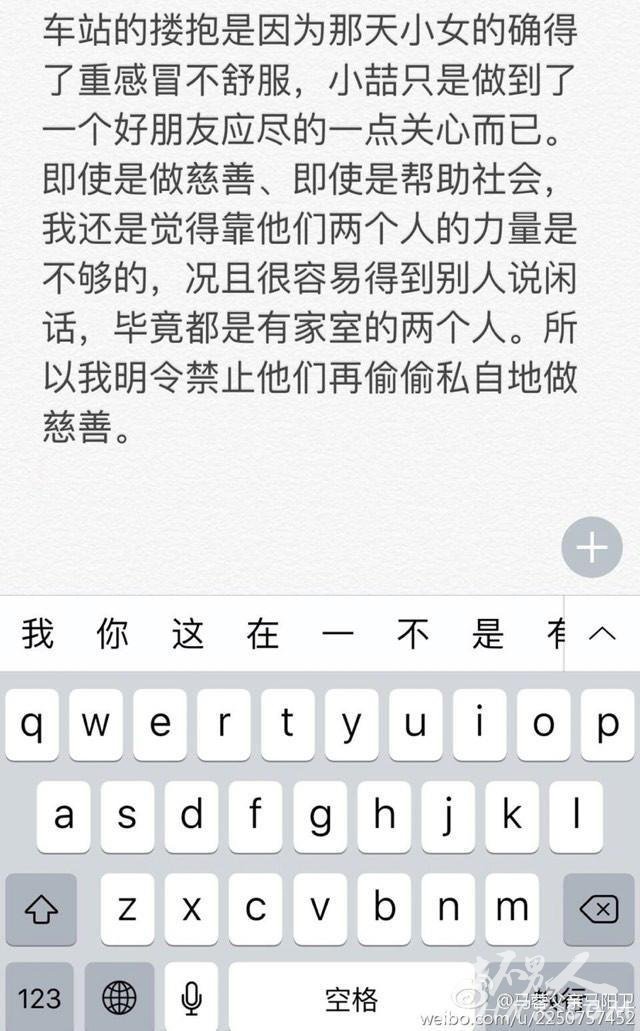Tap the globe key to change language

(x=119, y=997)
